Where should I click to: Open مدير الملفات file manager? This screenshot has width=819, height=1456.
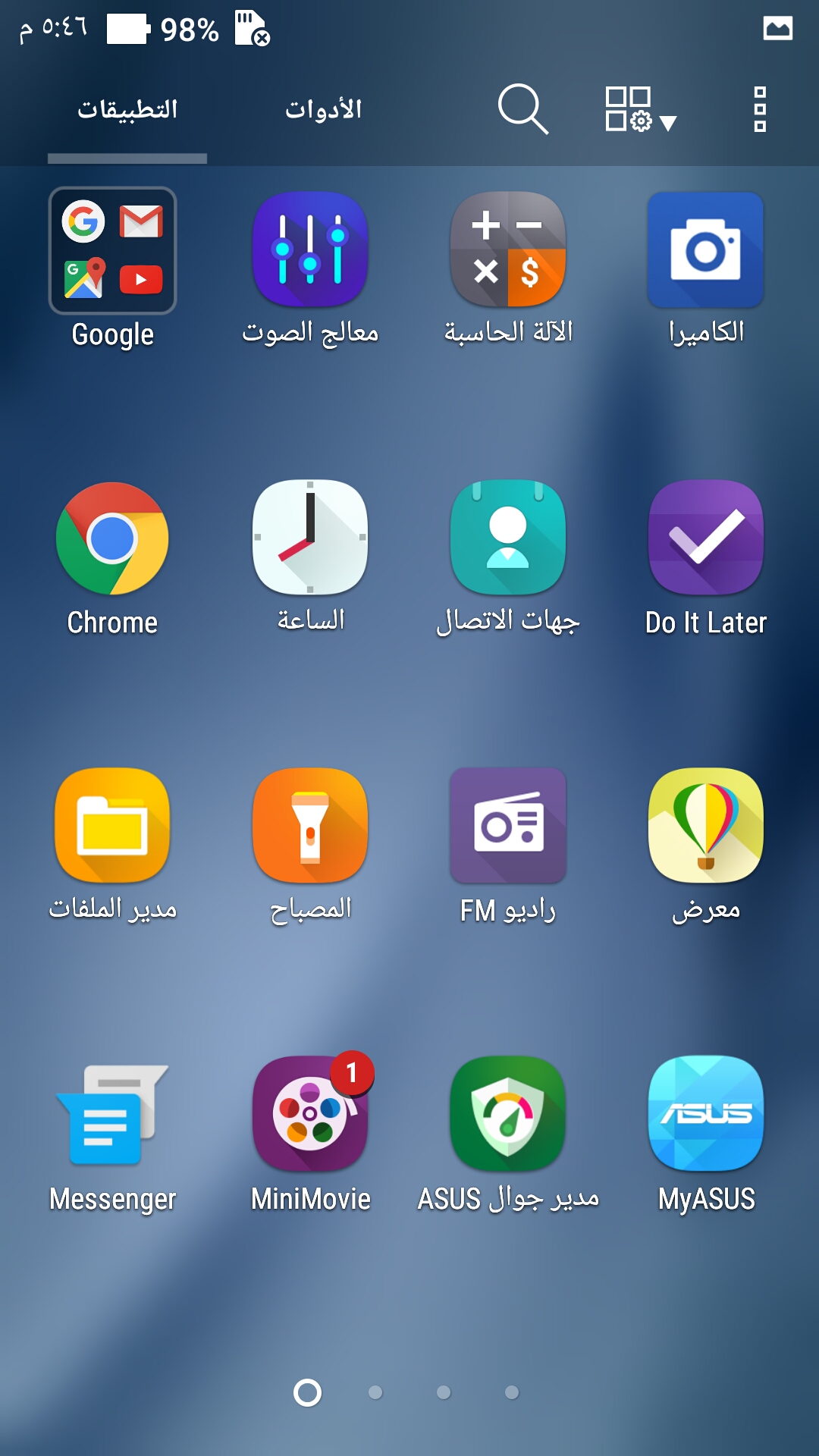coord(113,826)
